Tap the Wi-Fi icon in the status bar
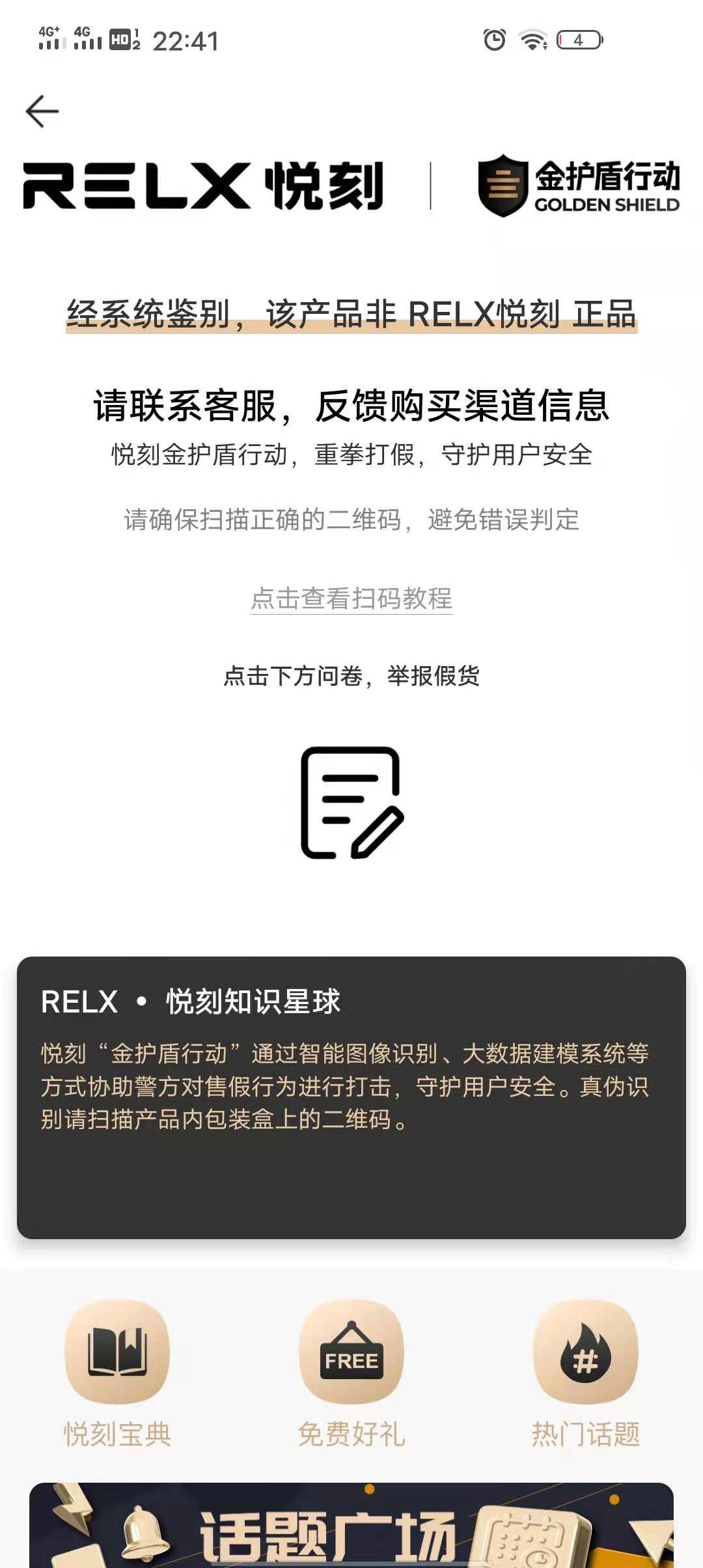This screenshot has height=1568, width=703. pyautogui.click(x=532, y=39)
